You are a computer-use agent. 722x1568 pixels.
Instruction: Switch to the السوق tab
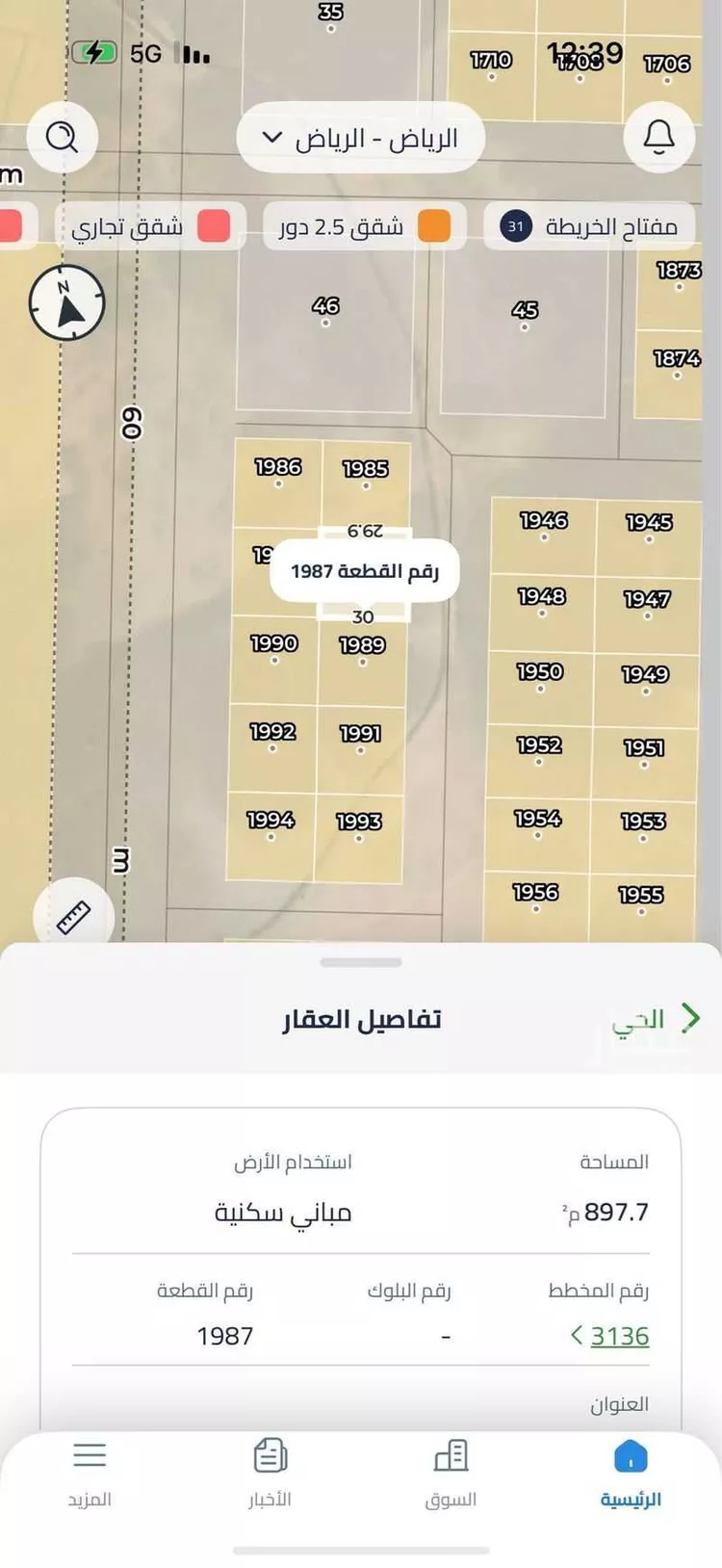tap(451, 1472)
